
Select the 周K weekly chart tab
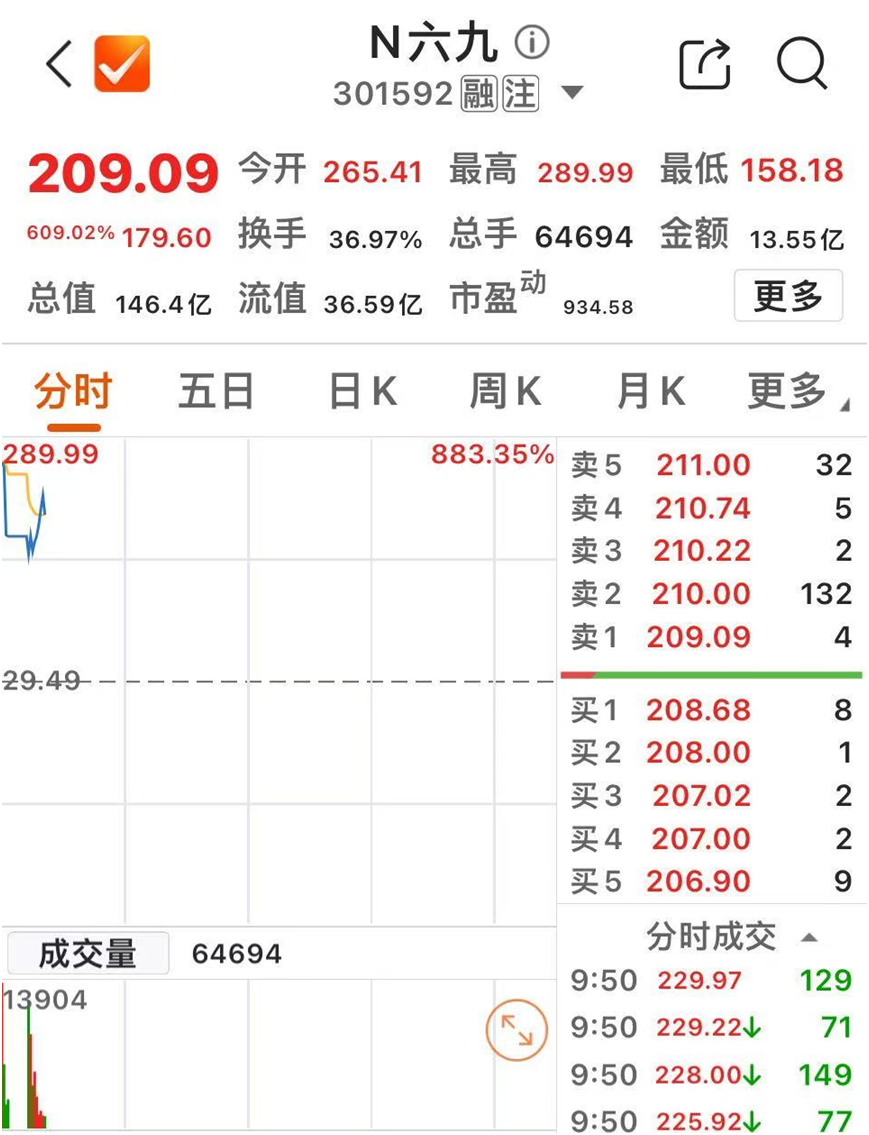tap(505, 391)
